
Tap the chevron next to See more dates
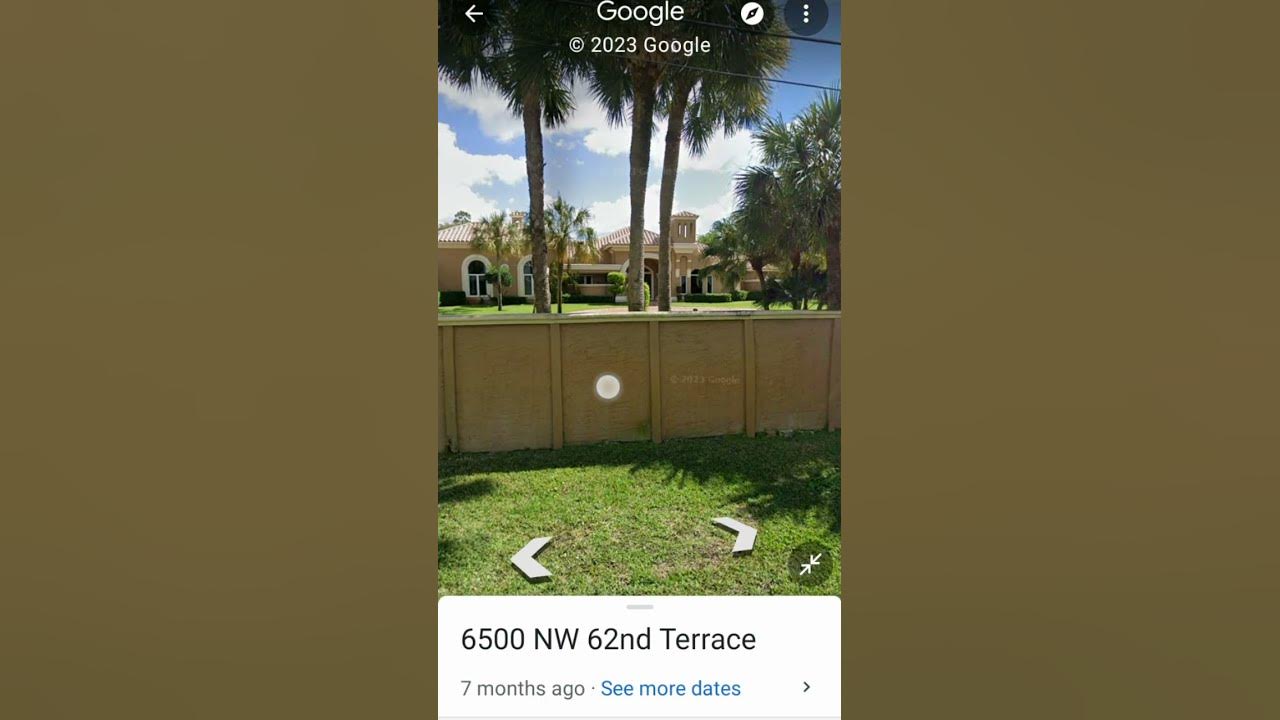point(807,687)
